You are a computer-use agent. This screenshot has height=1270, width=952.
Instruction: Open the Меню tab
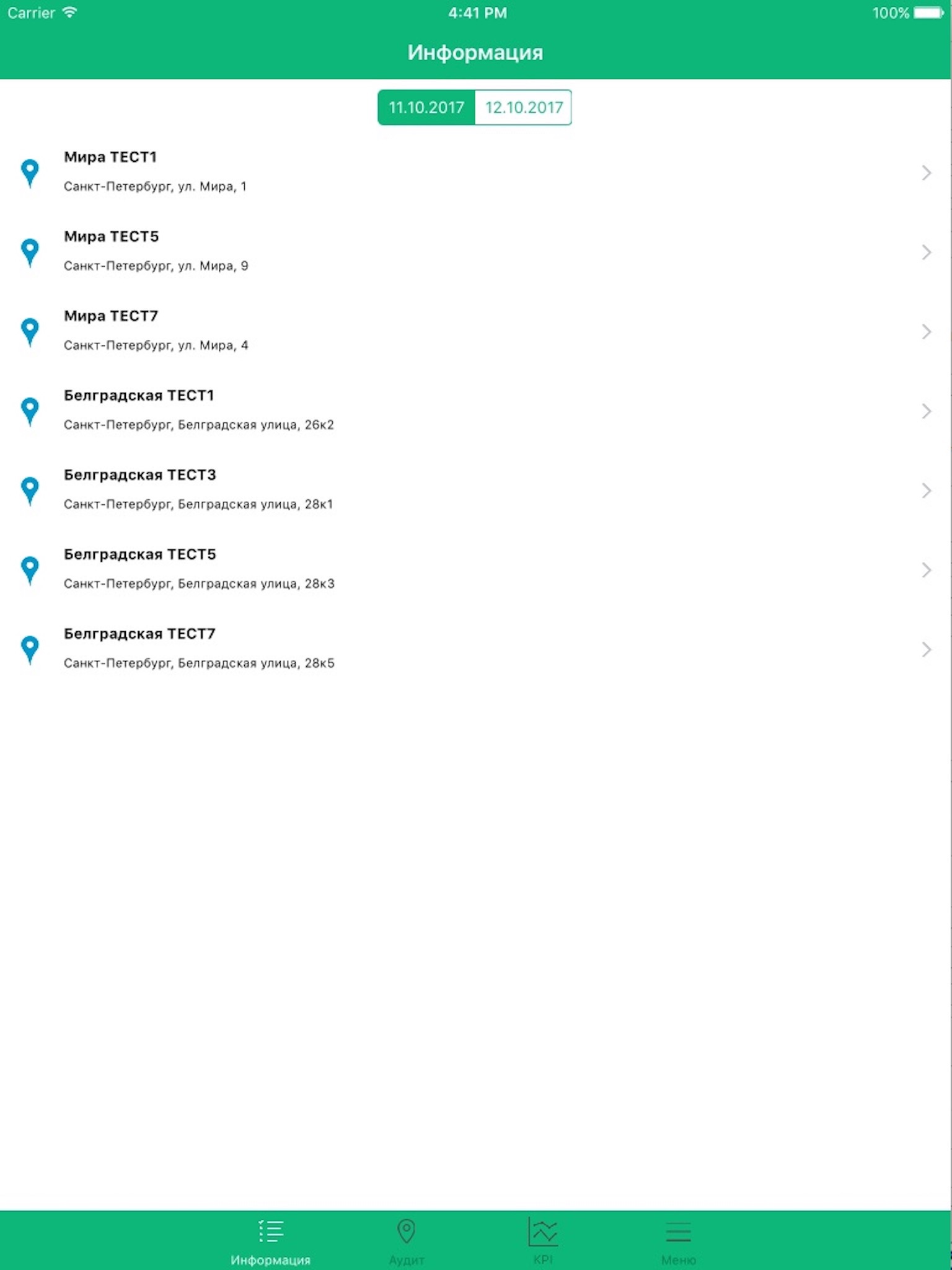coord(679,1240)
